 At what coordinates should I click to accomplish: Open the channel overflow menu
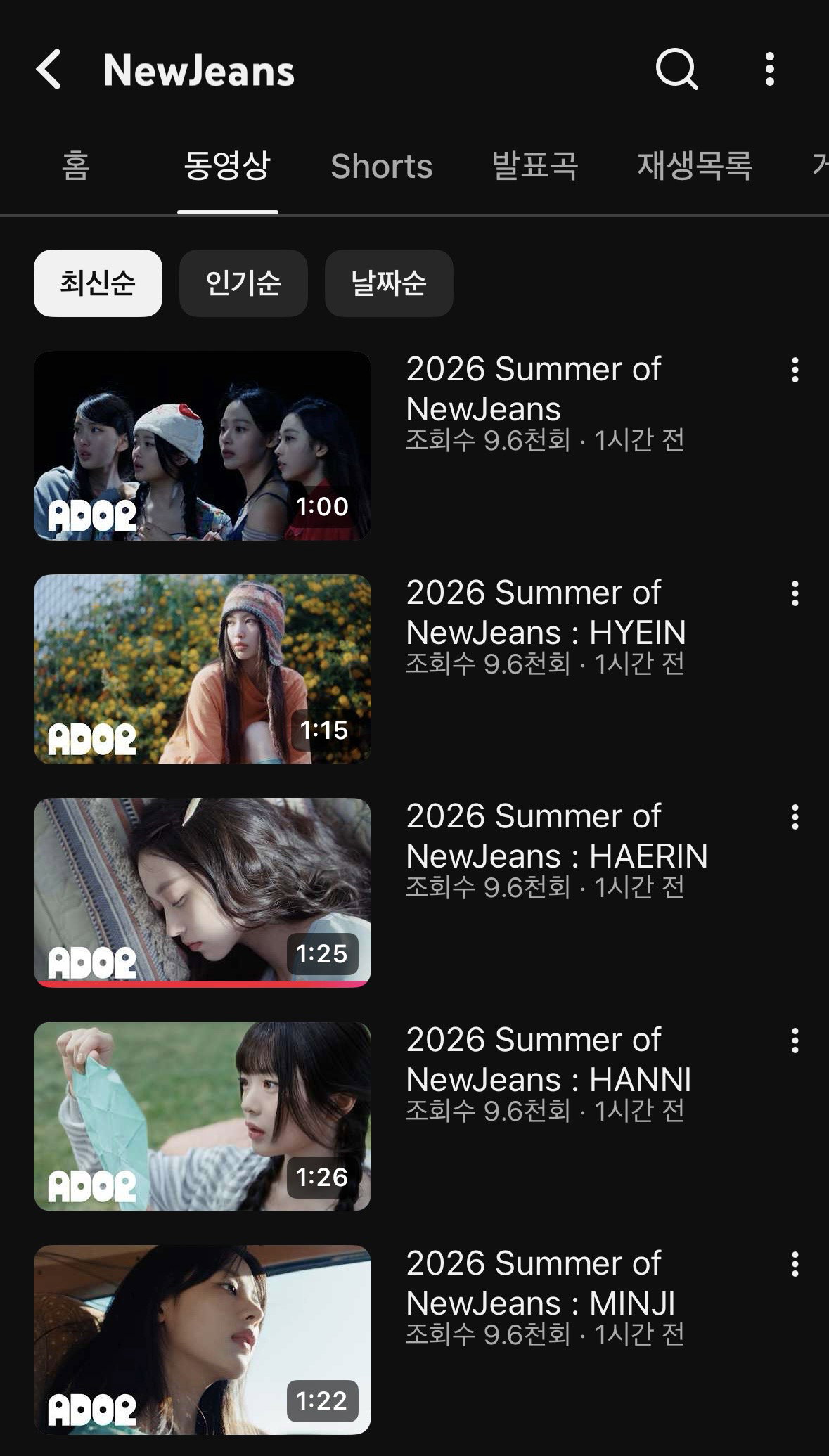770,69
